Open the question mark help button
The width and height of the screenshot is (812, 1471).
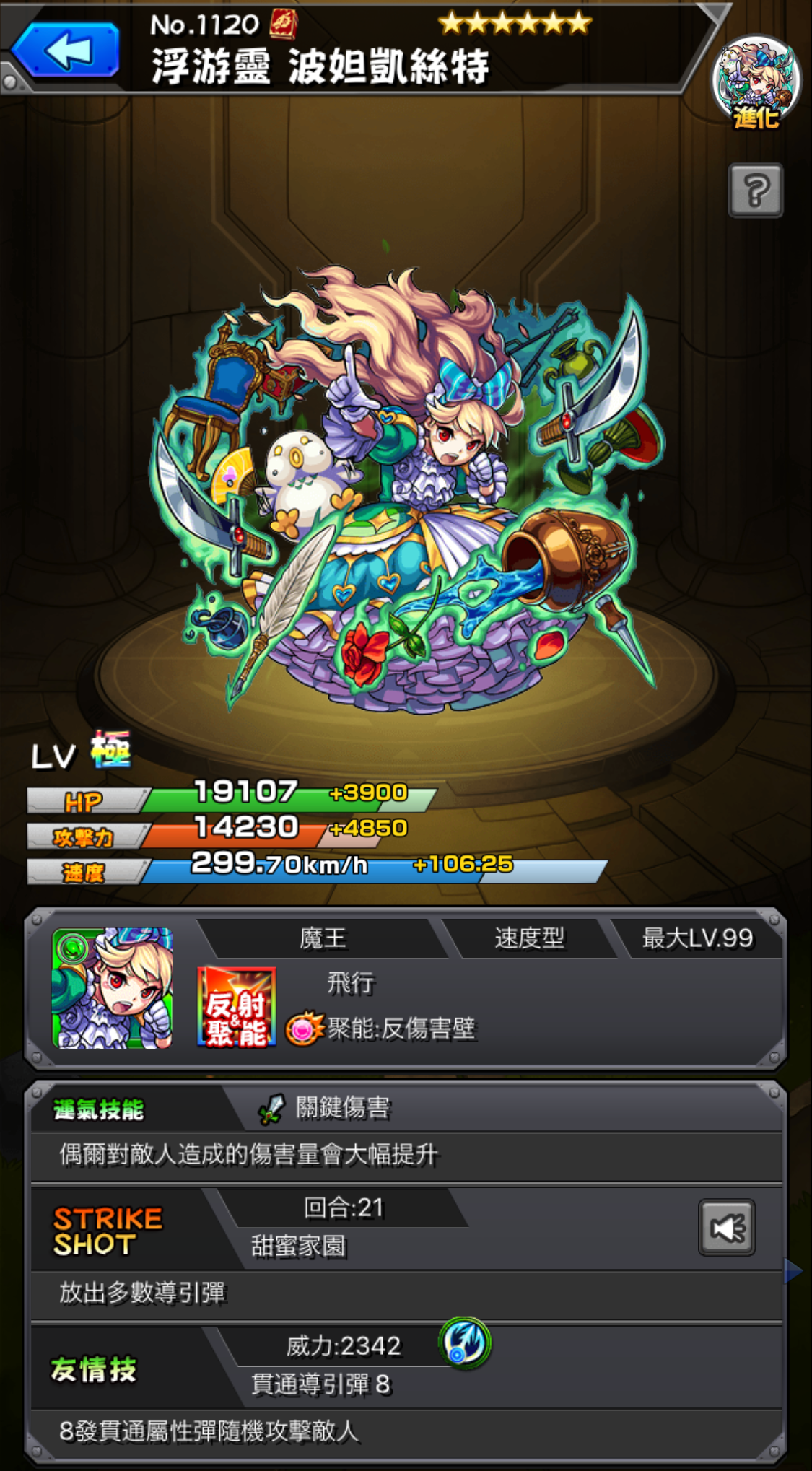click(x=756, y=191)
